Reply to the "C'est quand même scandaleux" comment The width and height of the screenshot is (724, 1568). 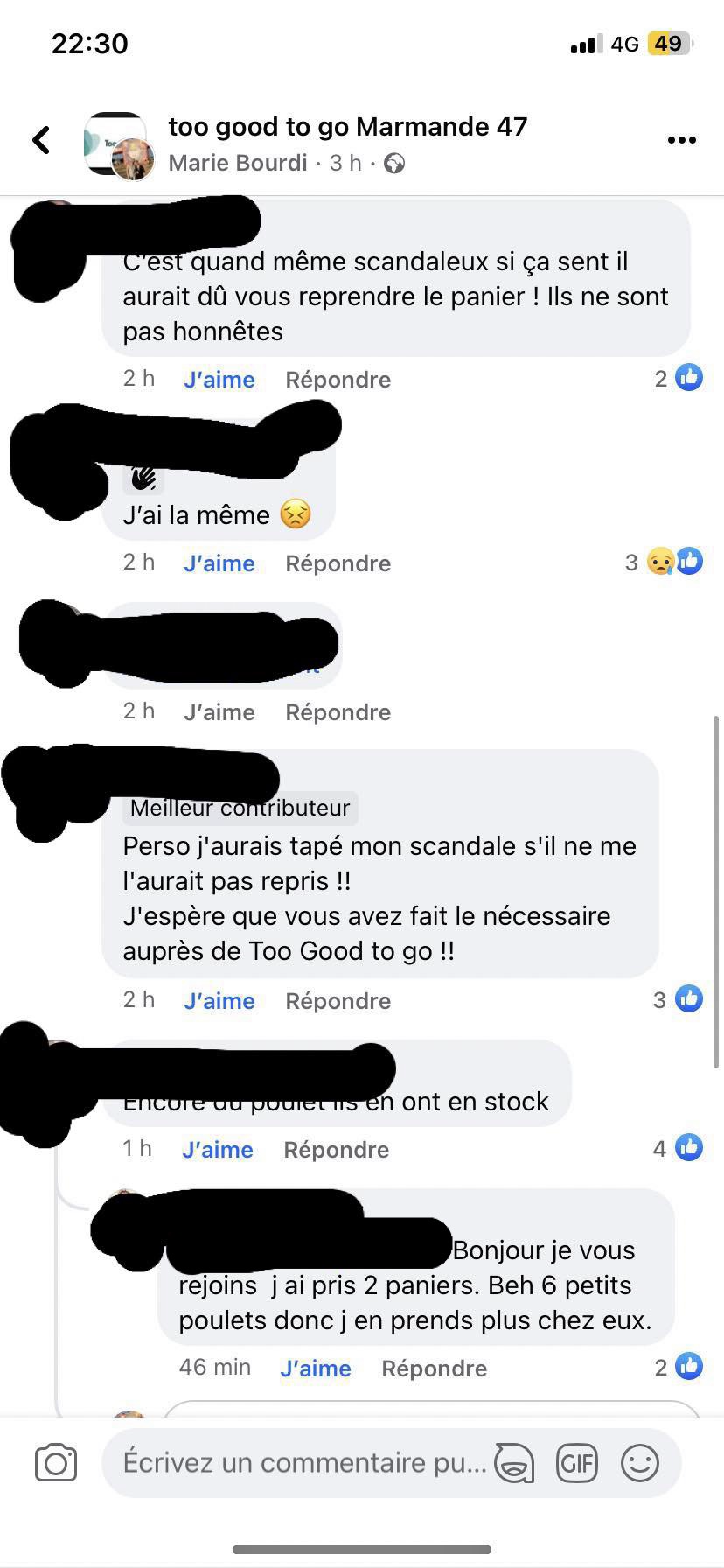coord(338,380)
